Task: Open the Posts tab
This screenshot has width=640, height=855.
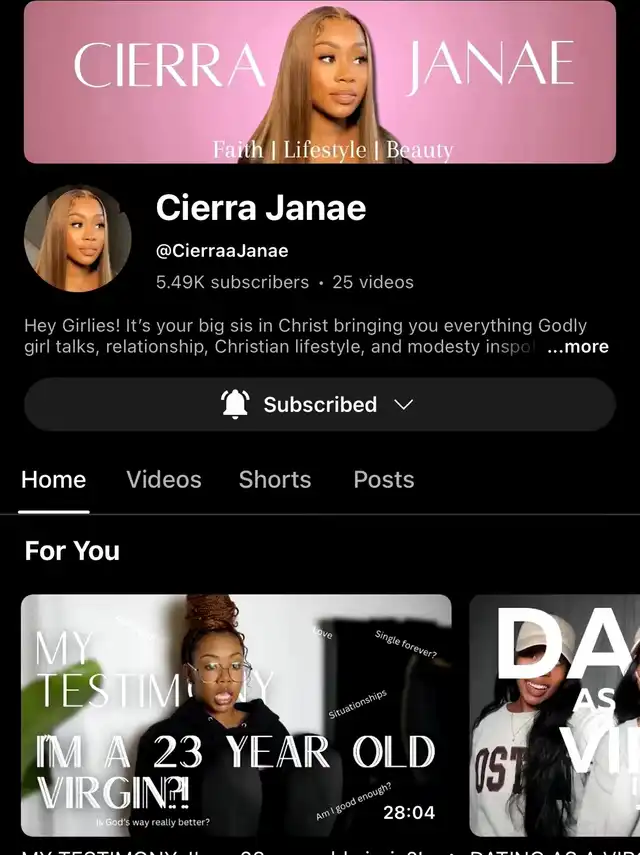Action: 383,480
